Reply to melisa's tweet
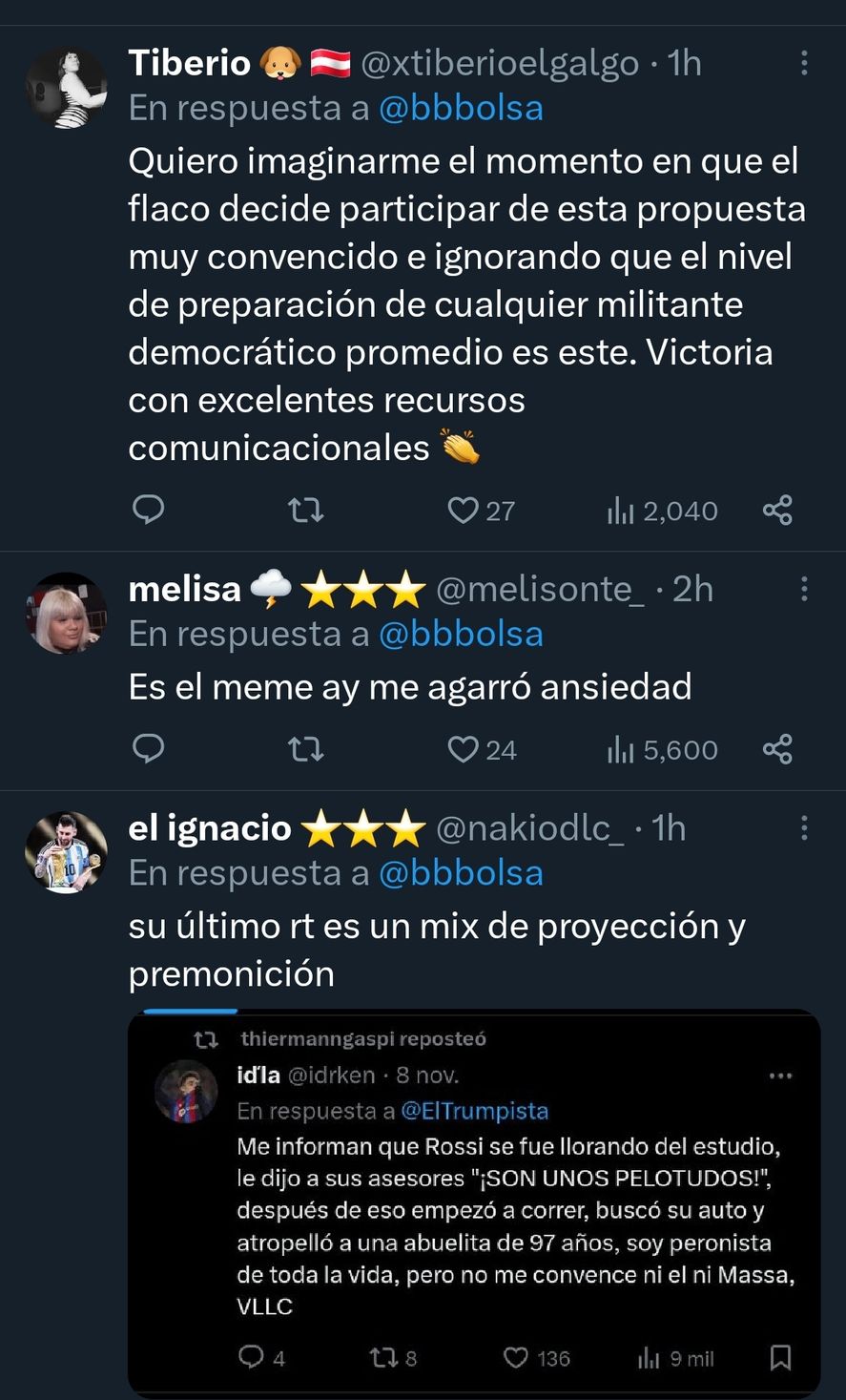 click(x=149, y=749)
